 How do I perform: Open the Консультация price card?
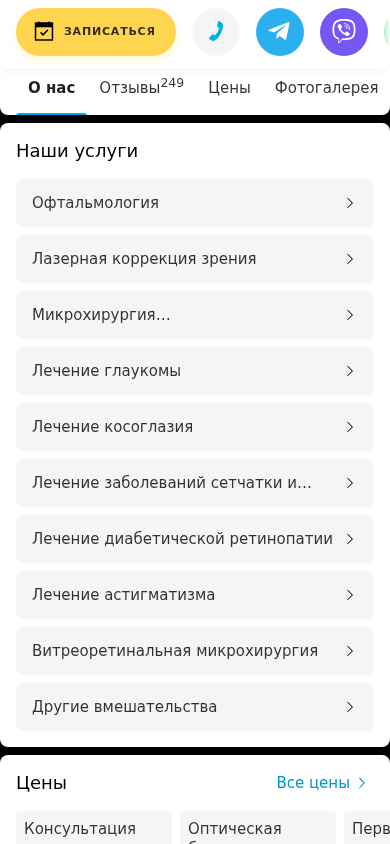tap(94, 828)
